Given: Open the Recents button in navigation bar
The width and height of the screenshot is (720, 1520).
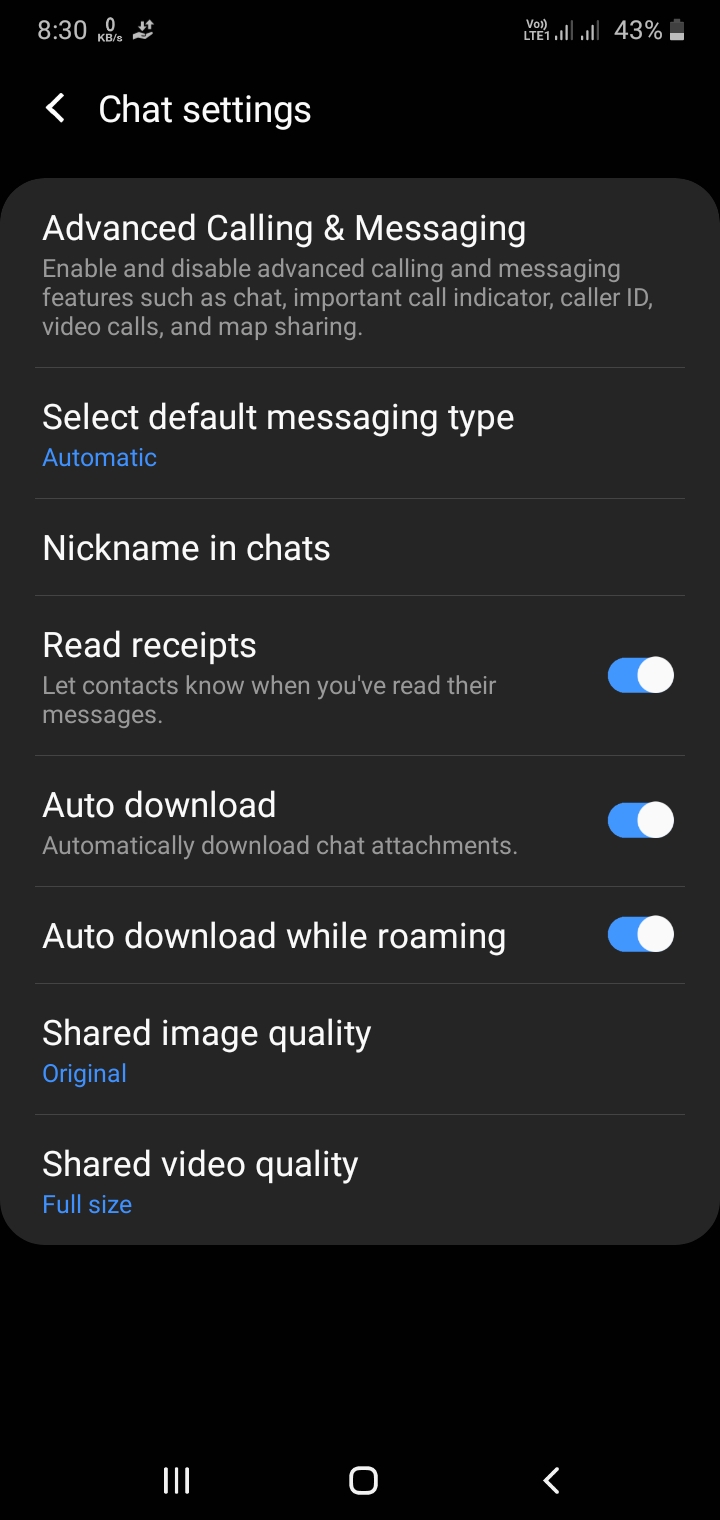Looking at the screenshot, I should (176, 1480).
